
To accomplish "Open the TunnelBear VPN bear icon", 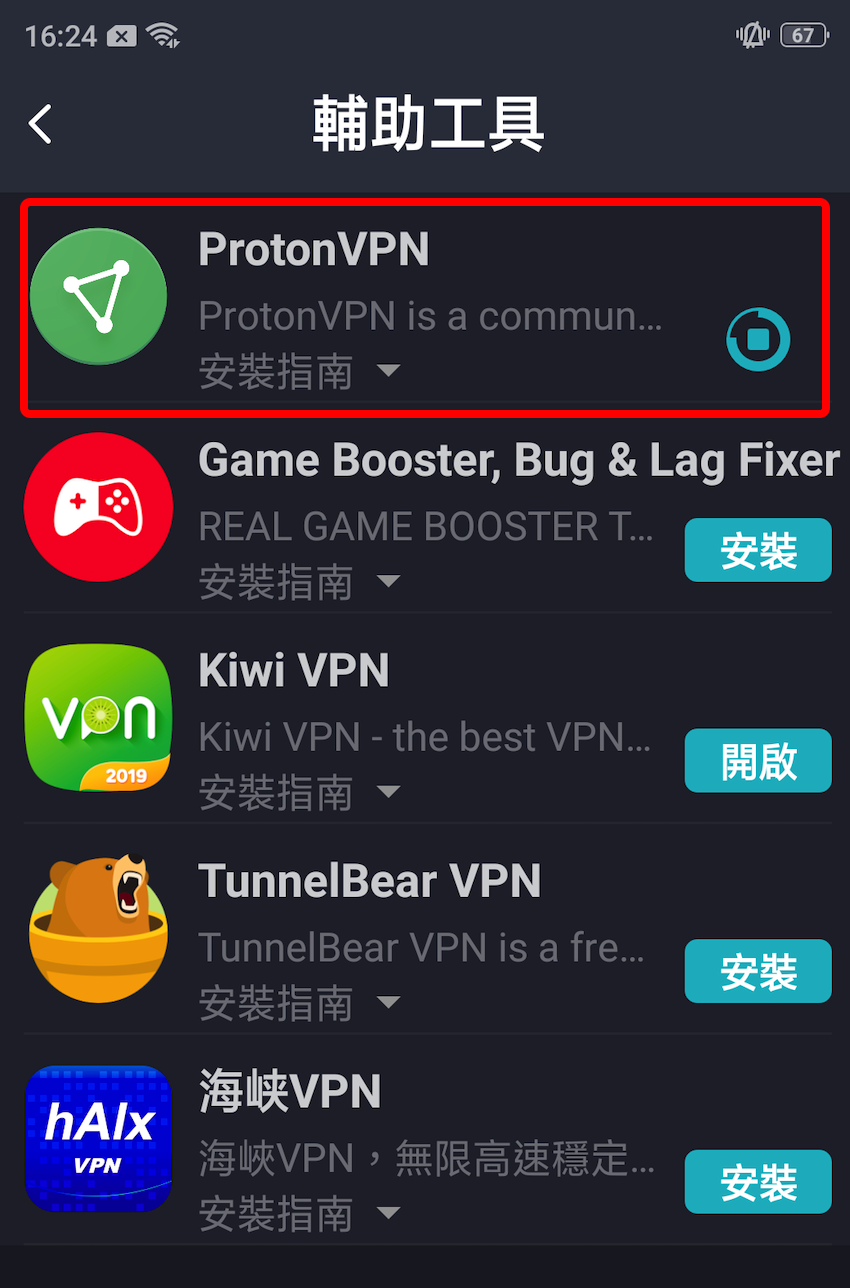I will click(x=98, y=928).
